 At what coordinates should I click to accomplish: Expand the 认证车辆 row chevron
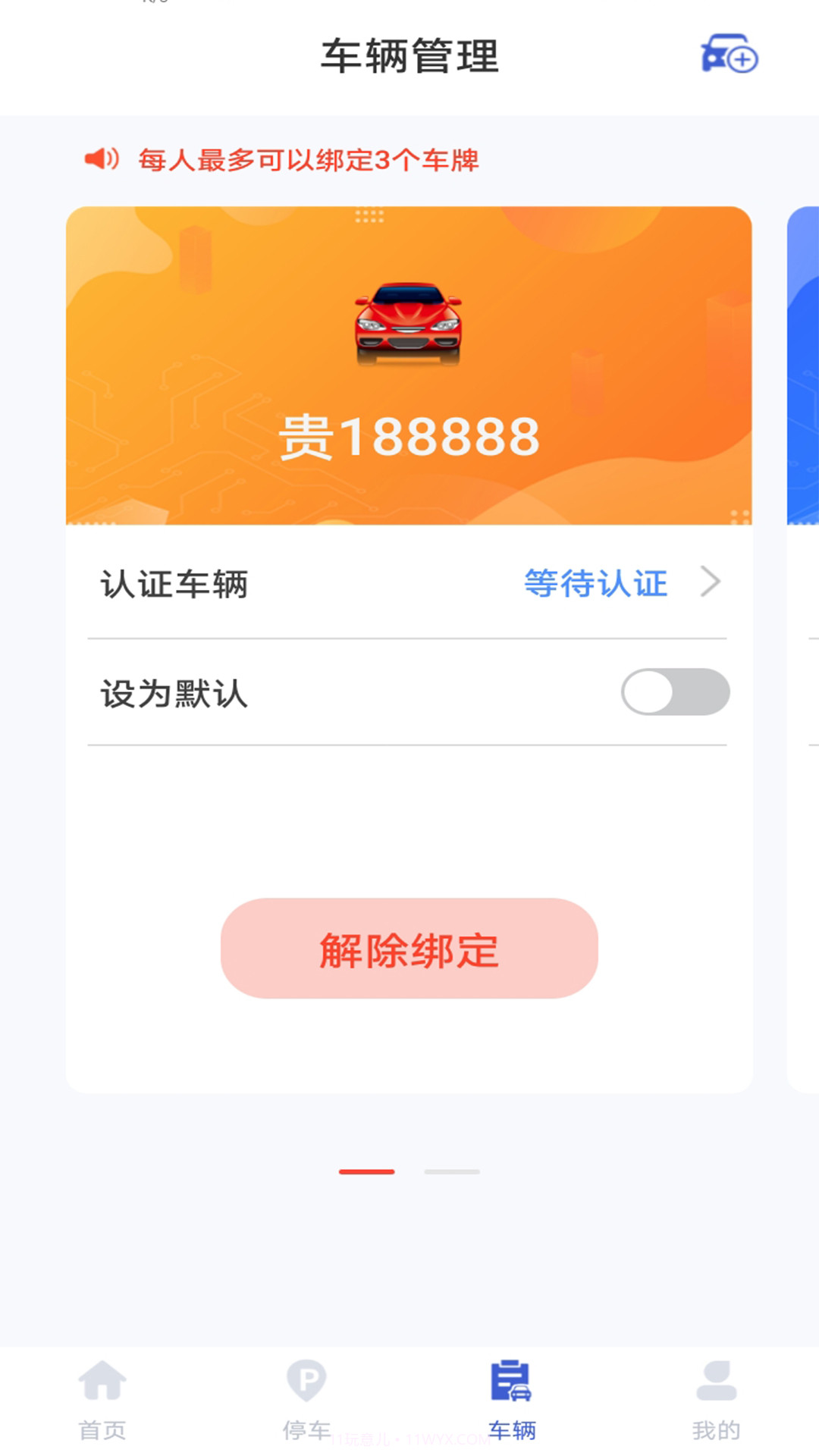tap(711, 583)
